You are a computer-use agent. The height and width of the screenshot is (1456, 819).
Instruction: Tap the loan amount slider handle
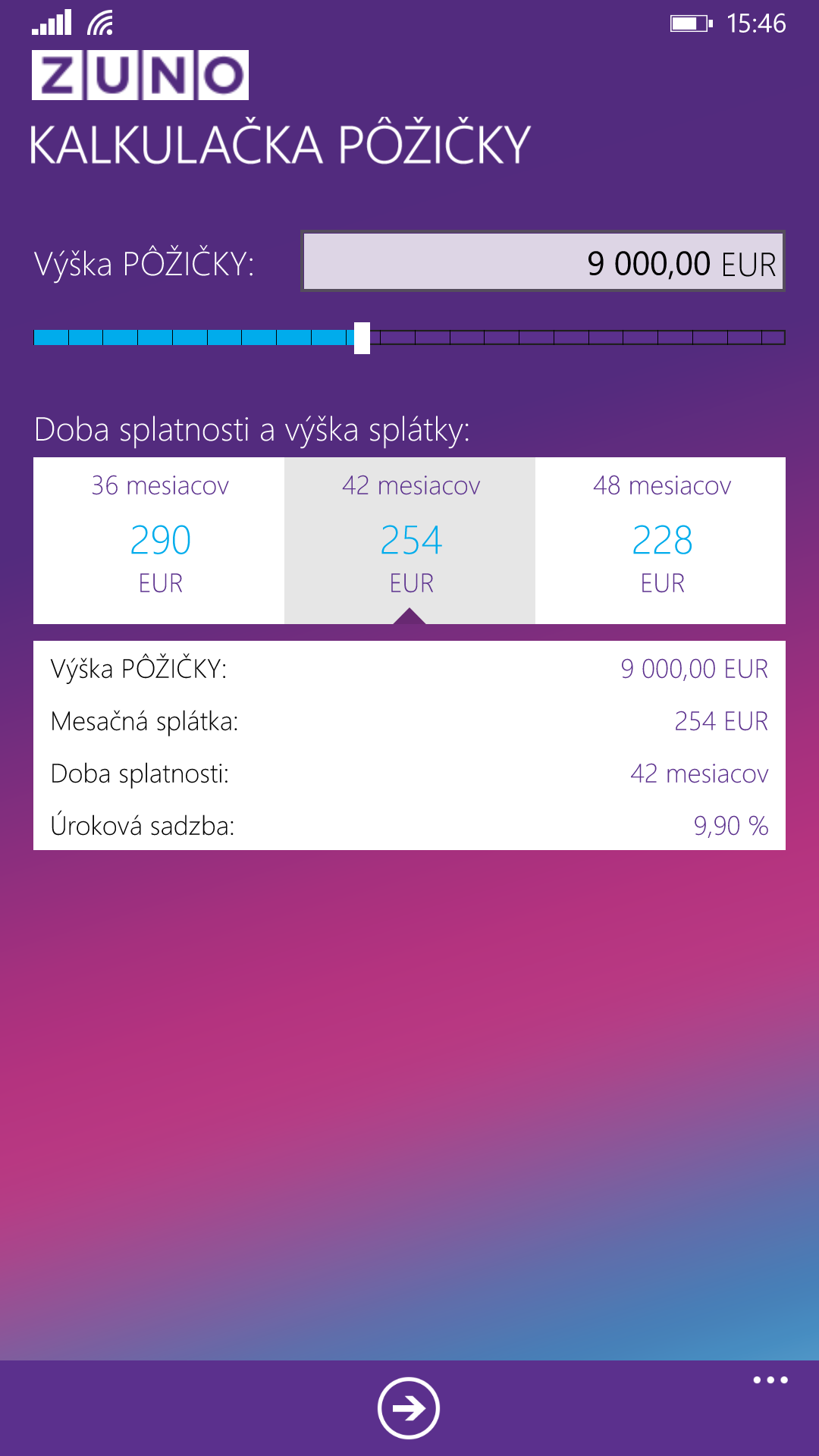(362, 337)
